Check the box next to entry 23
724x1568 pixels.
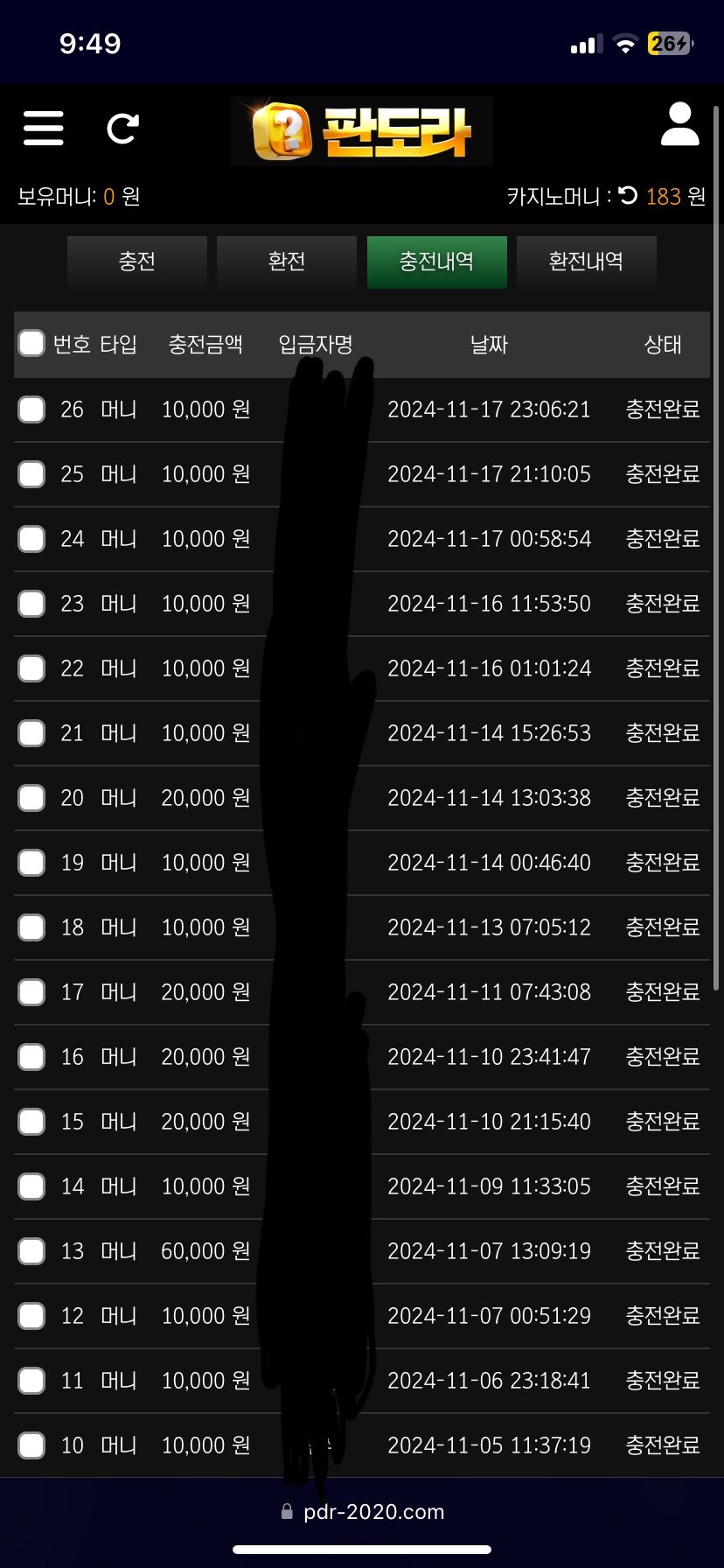pos(31,603)
